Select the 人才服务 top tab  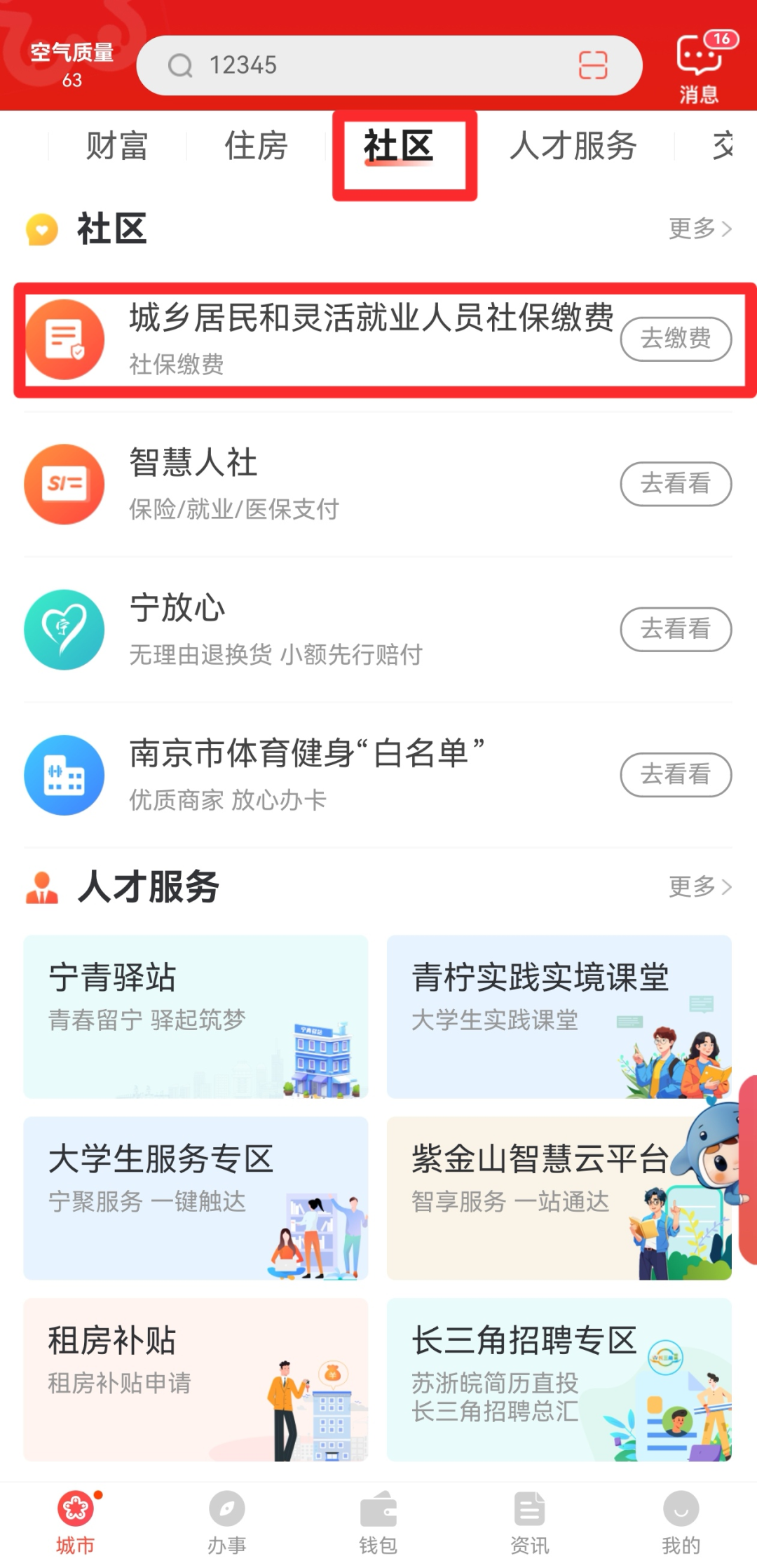(x=573, y=146)
